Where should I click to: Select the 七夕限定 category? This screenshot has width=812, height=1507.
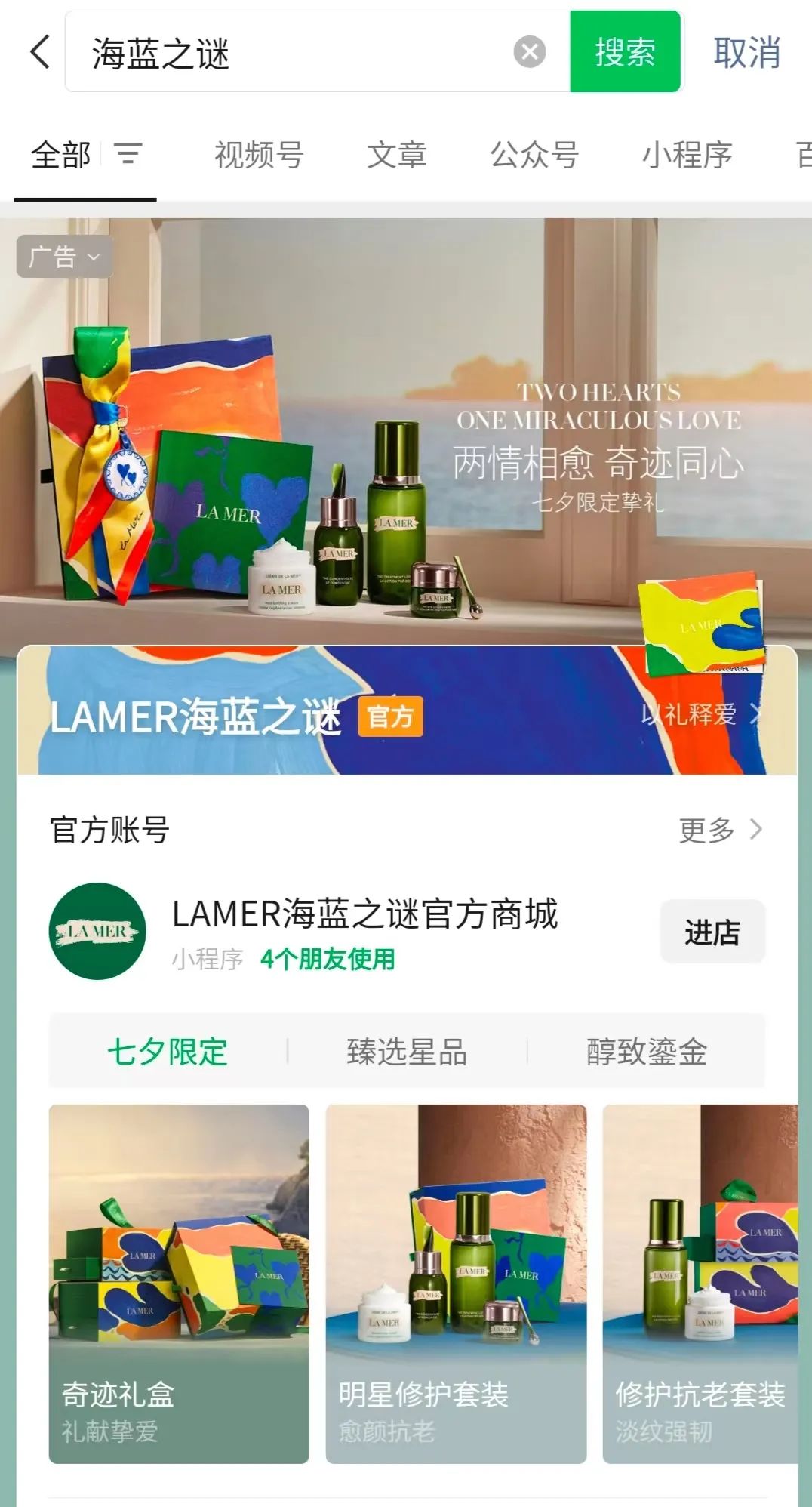pos(168,1052)
